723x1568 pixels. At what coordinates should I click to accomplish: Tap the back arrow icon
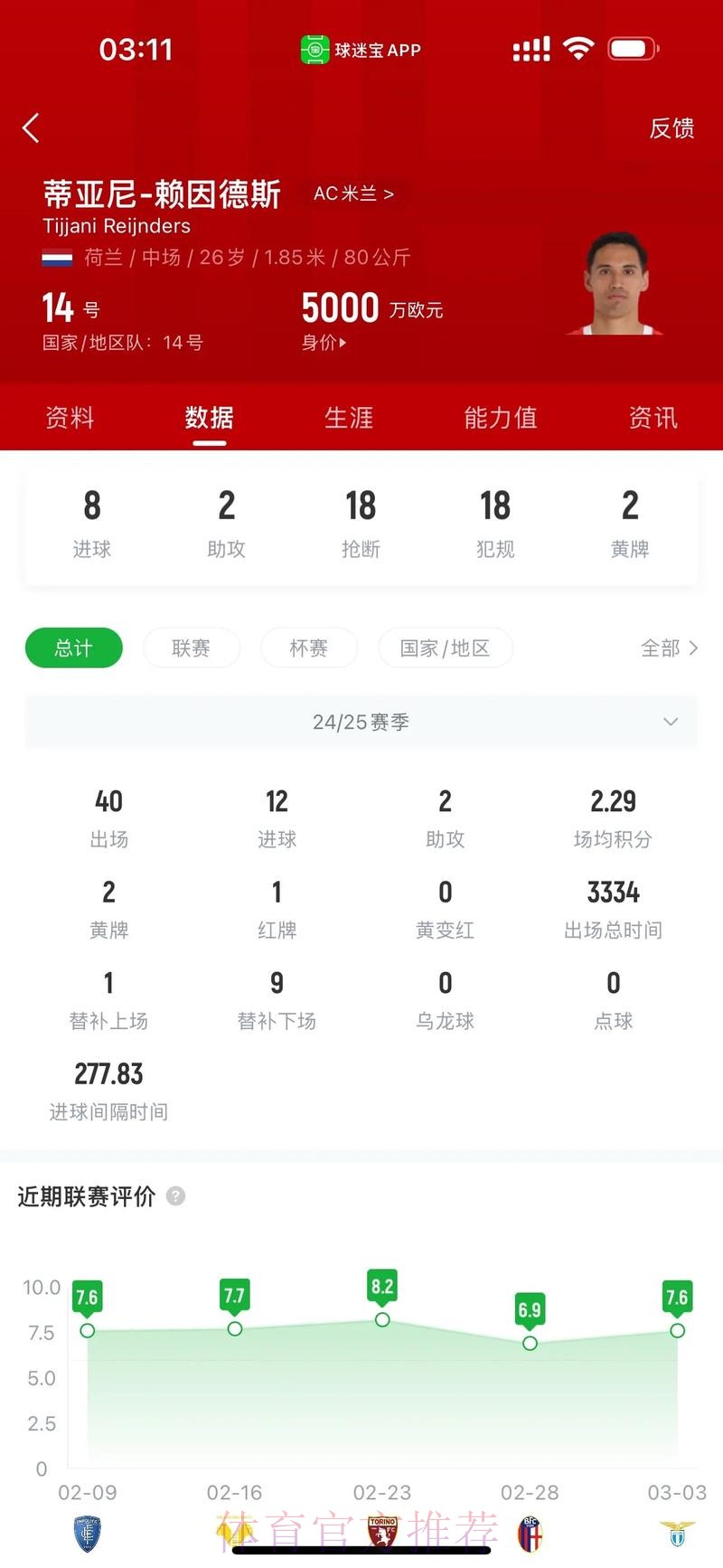point(30,128)
